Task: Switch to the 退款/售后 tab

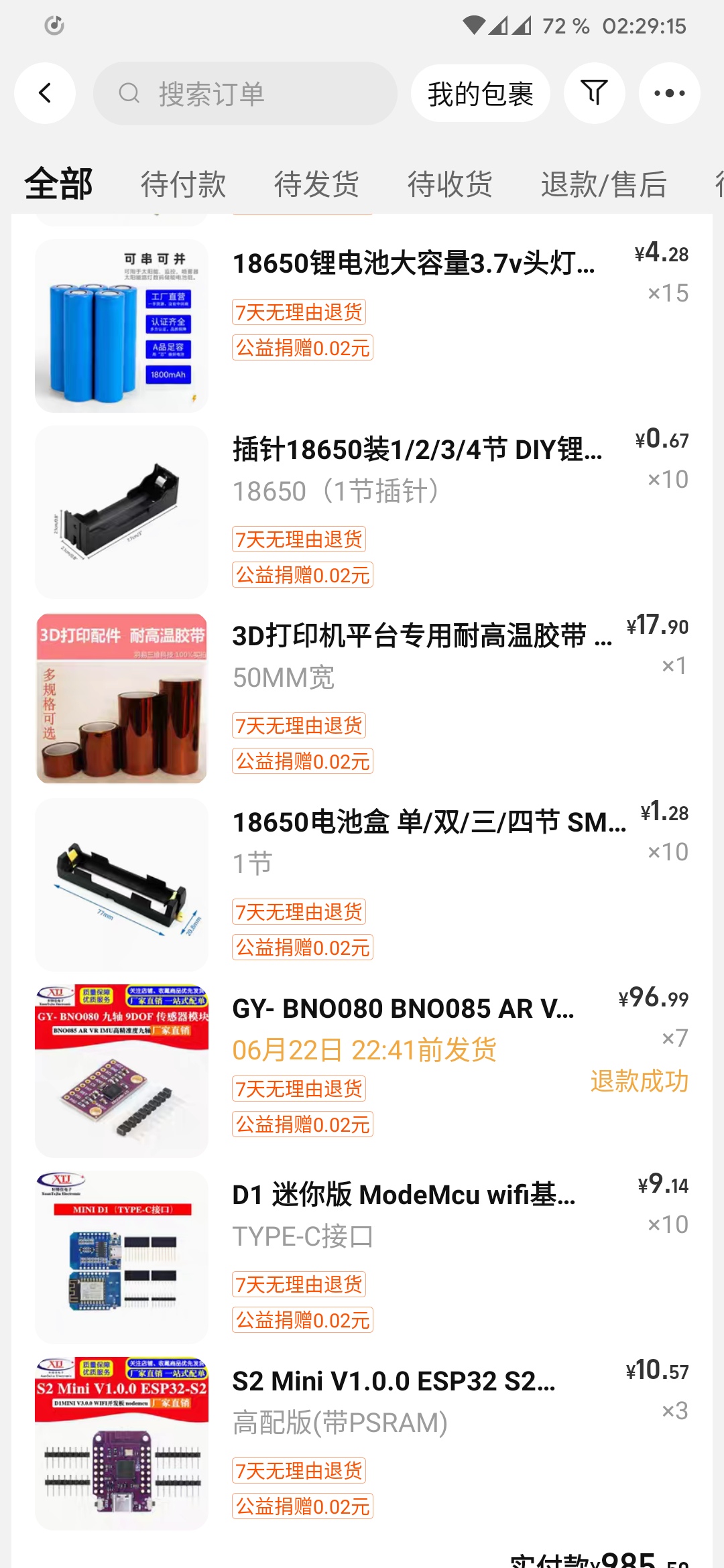Action: pyautogui.click(x=603, y=184)
